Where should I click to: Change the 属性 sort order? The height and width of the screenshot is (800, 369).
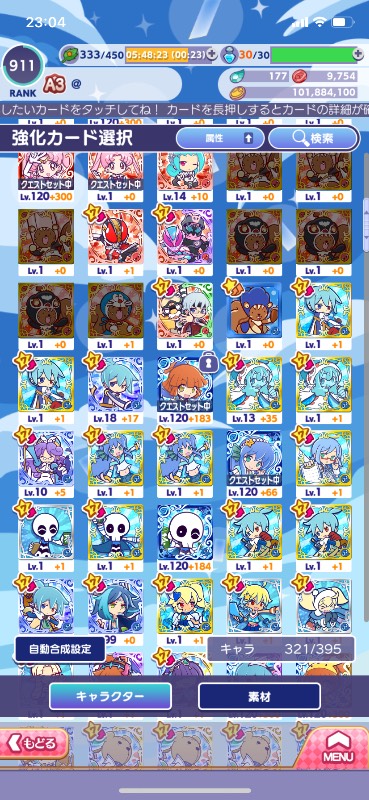click(220, 138)
